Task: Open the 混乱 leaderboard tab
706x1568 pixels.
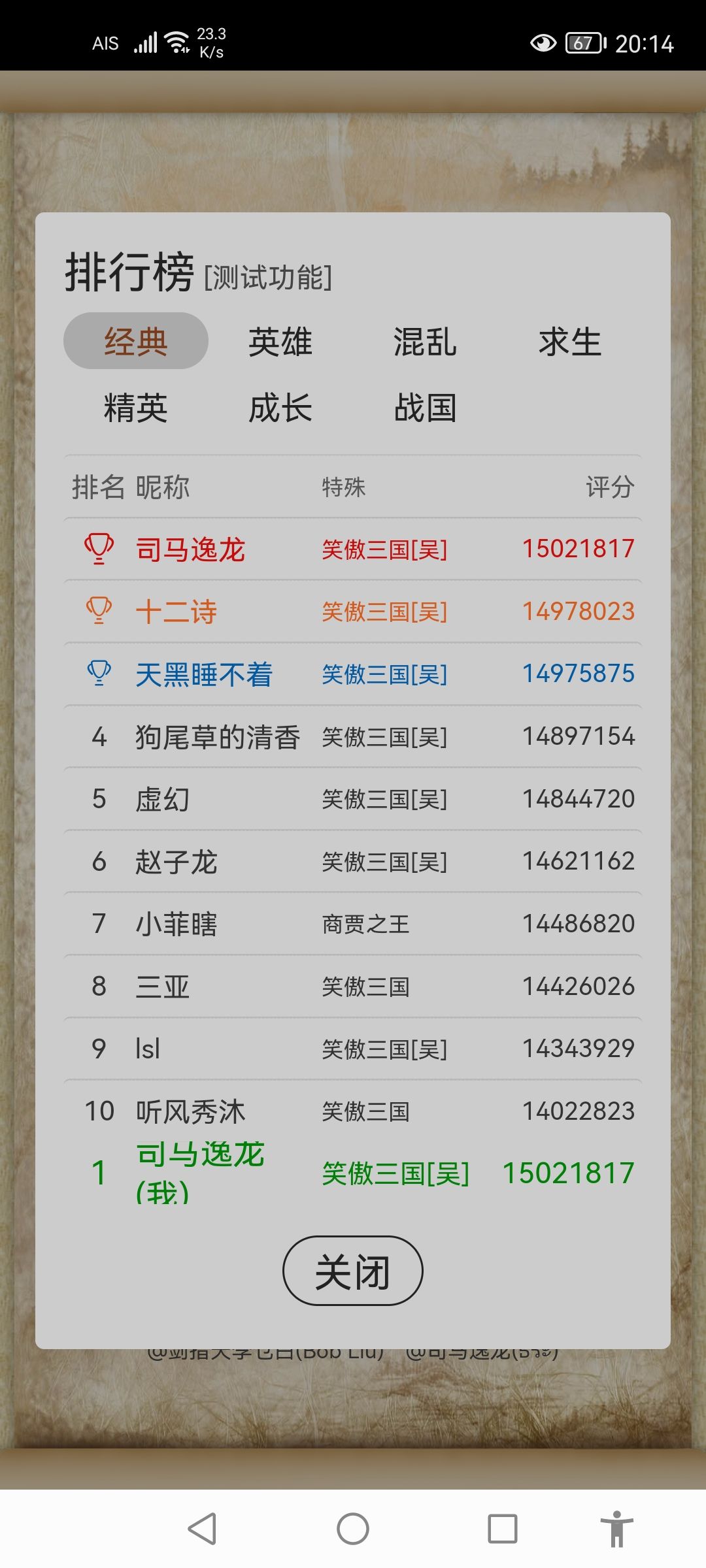Action: point(426,342)
